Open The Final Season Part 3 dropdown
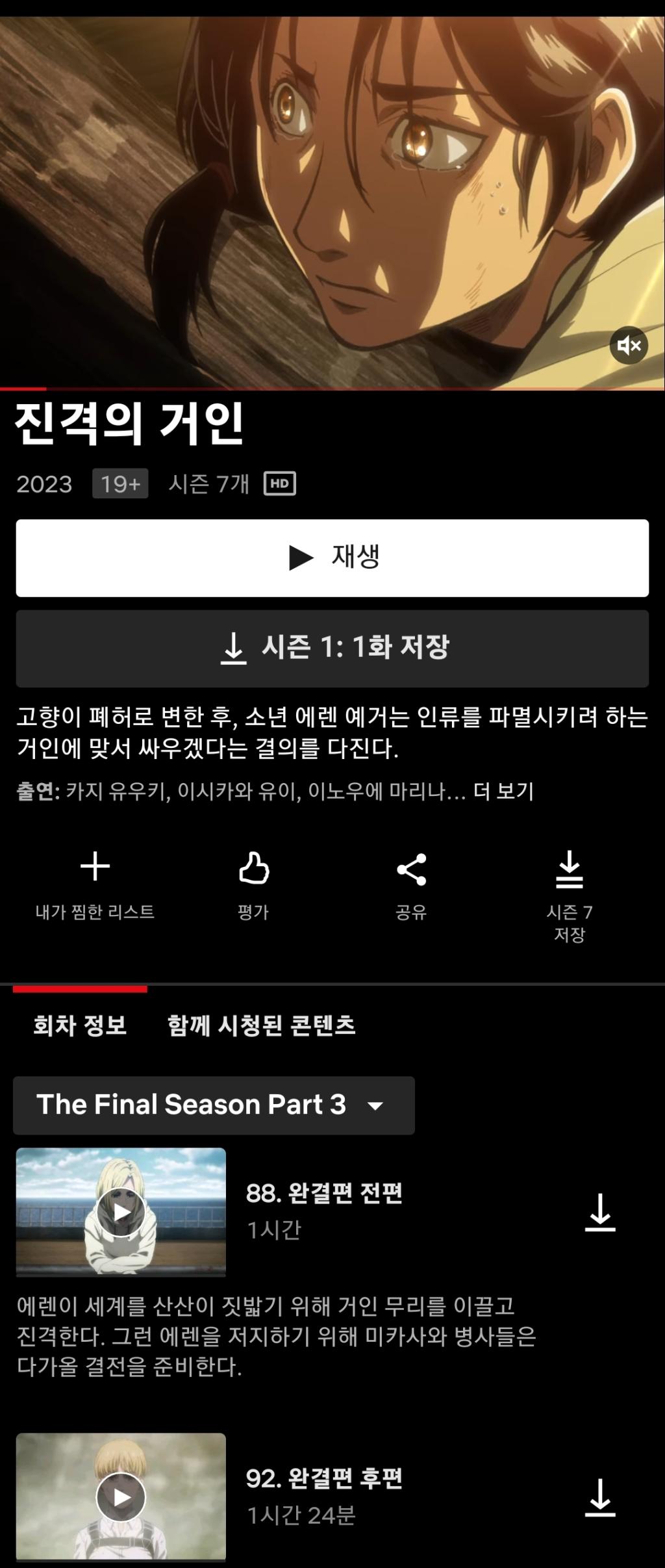Screen dimensions: 665x1568 click(x=213, y=1105)
